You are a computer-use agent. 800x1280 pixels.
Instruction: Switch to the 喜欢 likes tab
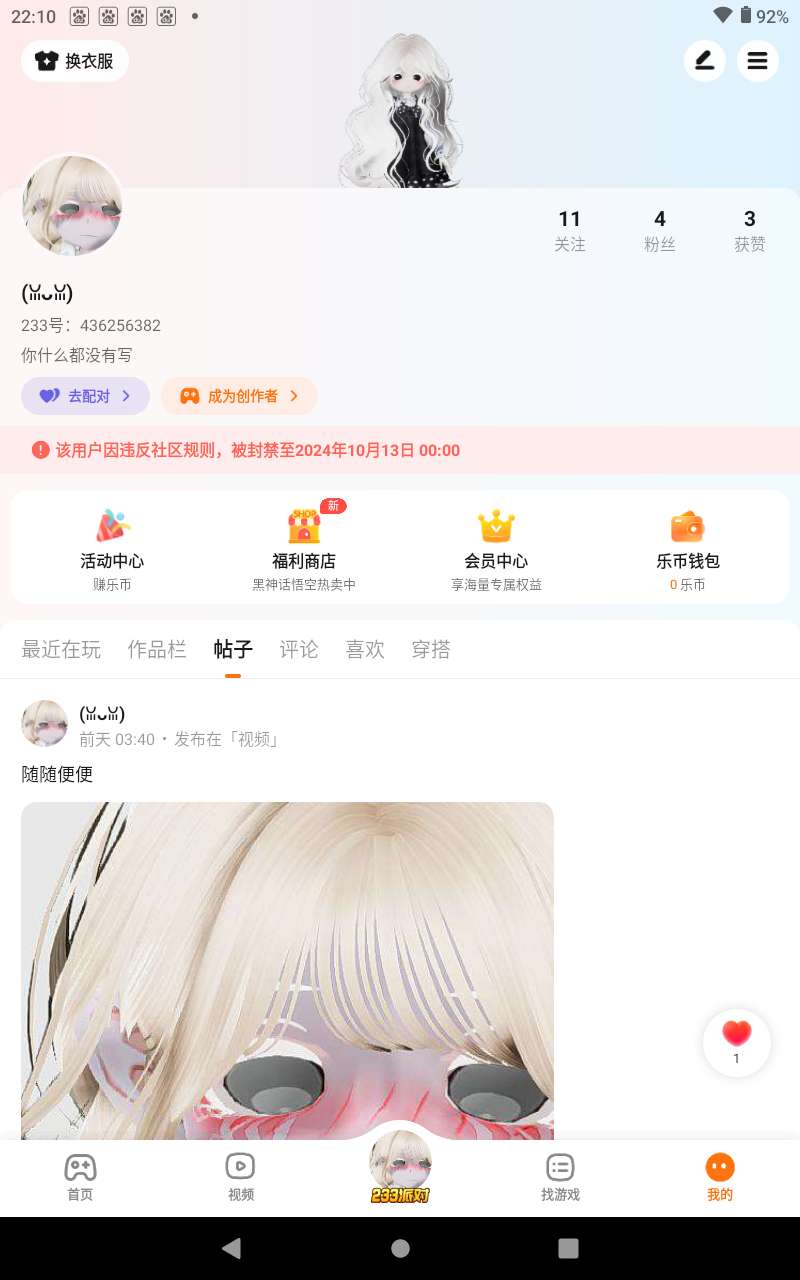tap(365, 650)
